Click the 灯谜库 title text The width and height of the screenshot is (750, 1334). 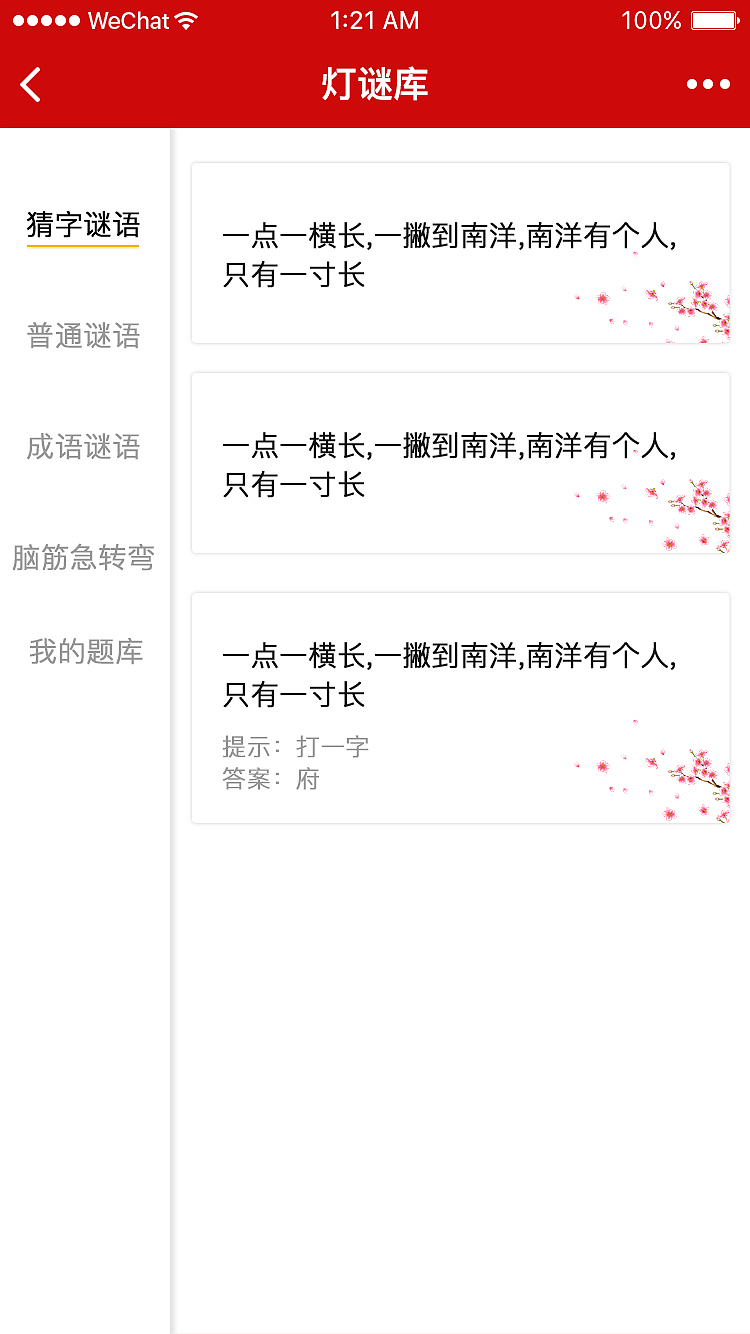point(375,84)
